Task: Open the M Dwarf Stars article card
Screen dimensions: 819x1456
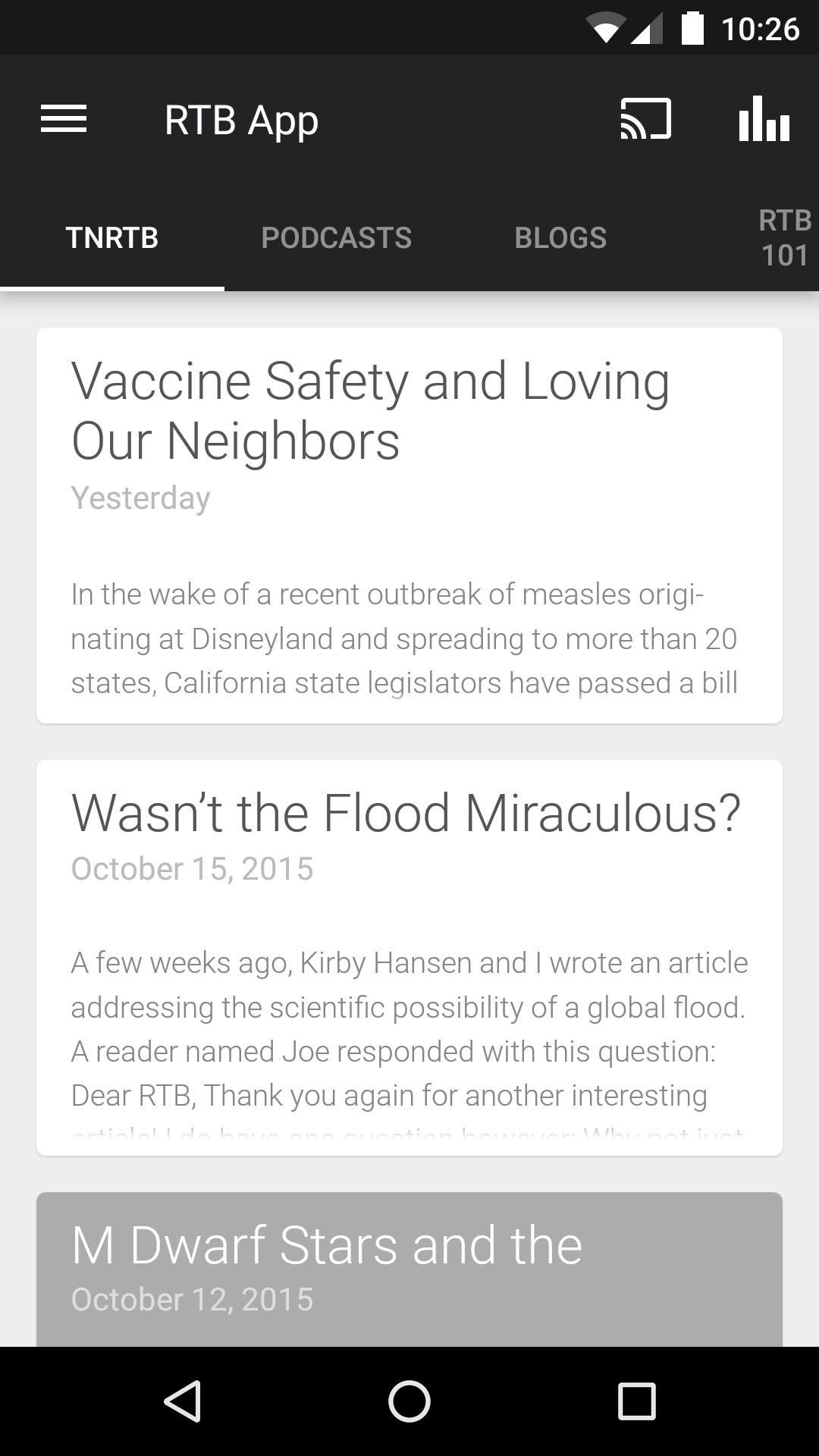Action: point(409,1268)
